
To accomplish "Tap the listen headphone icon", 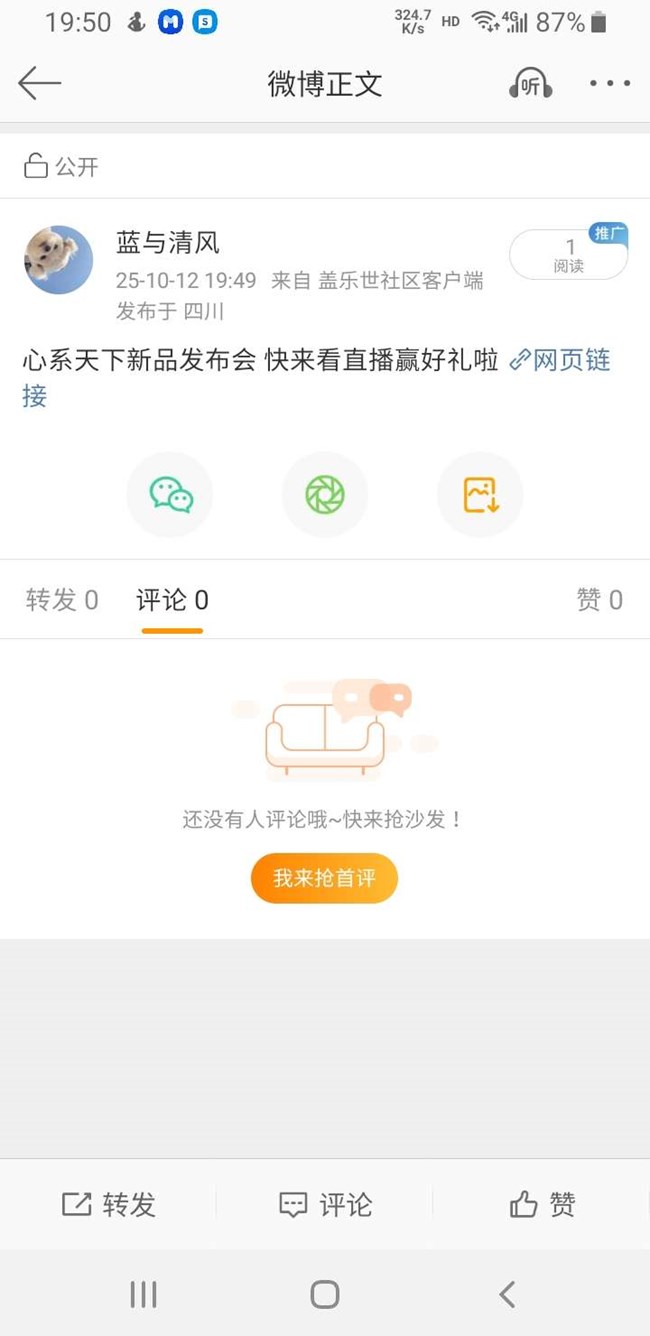I will (530, 84).
